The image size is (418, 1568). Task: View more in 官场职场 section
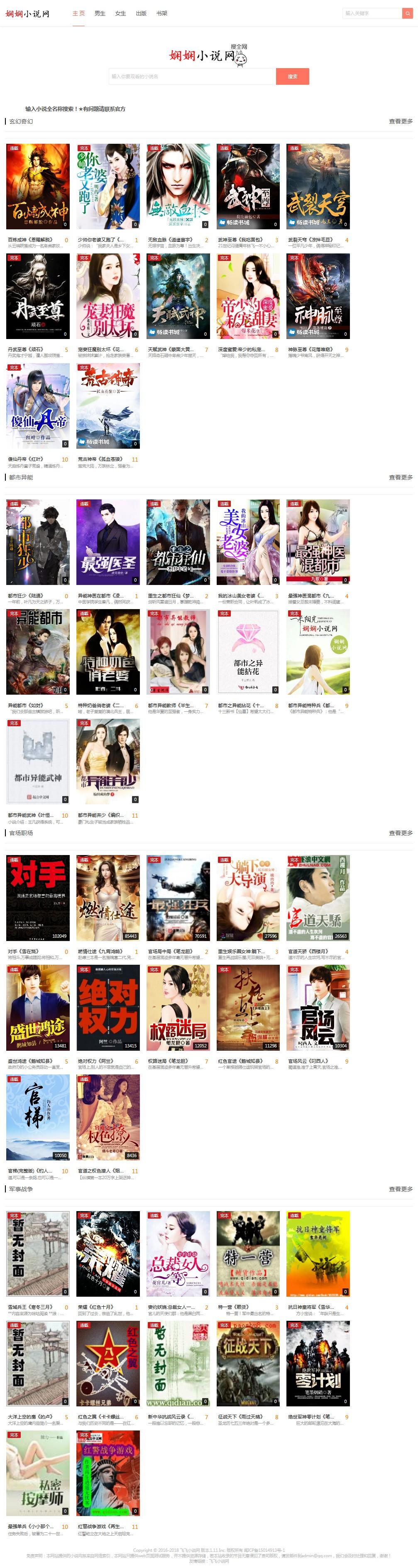pos(400,833)
